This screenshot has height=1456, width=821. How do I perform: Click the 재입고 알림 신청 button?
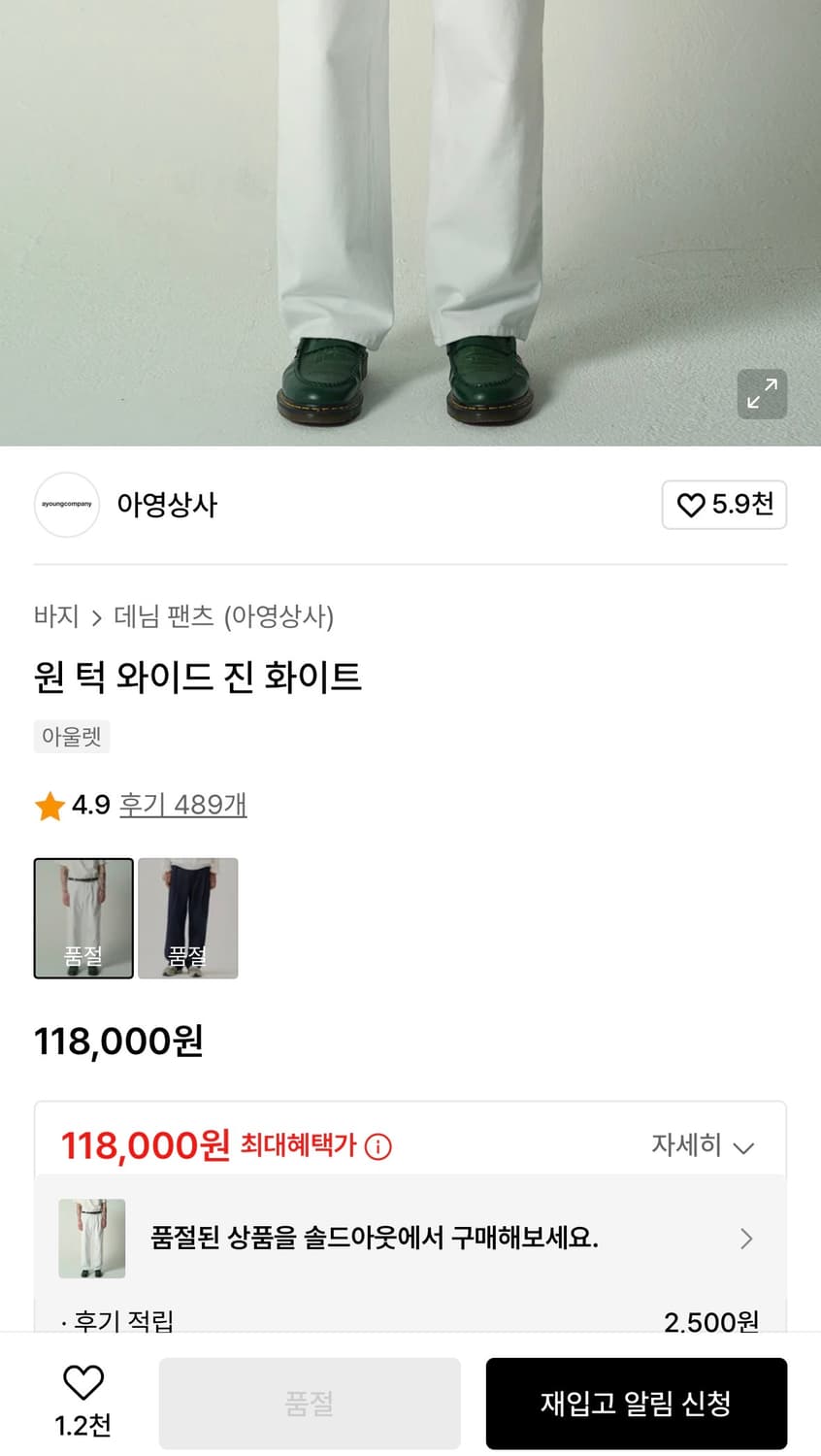pyautogui.click(x=637, y=1403)
